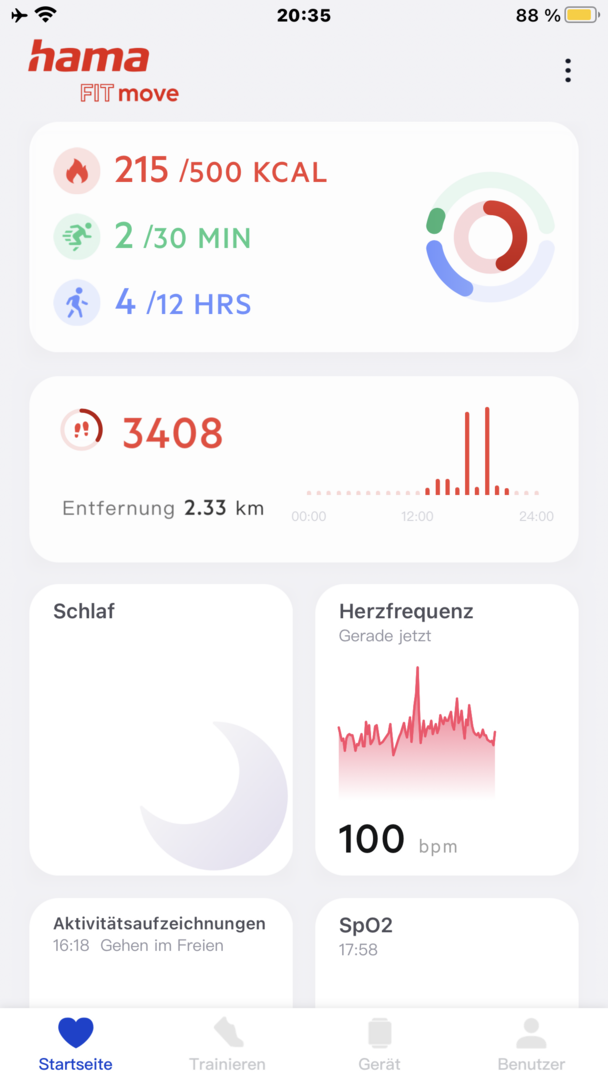Screen dimensions: 608x1080
Task: View the 3408 steps detail card
Action: tap(303, 468)
